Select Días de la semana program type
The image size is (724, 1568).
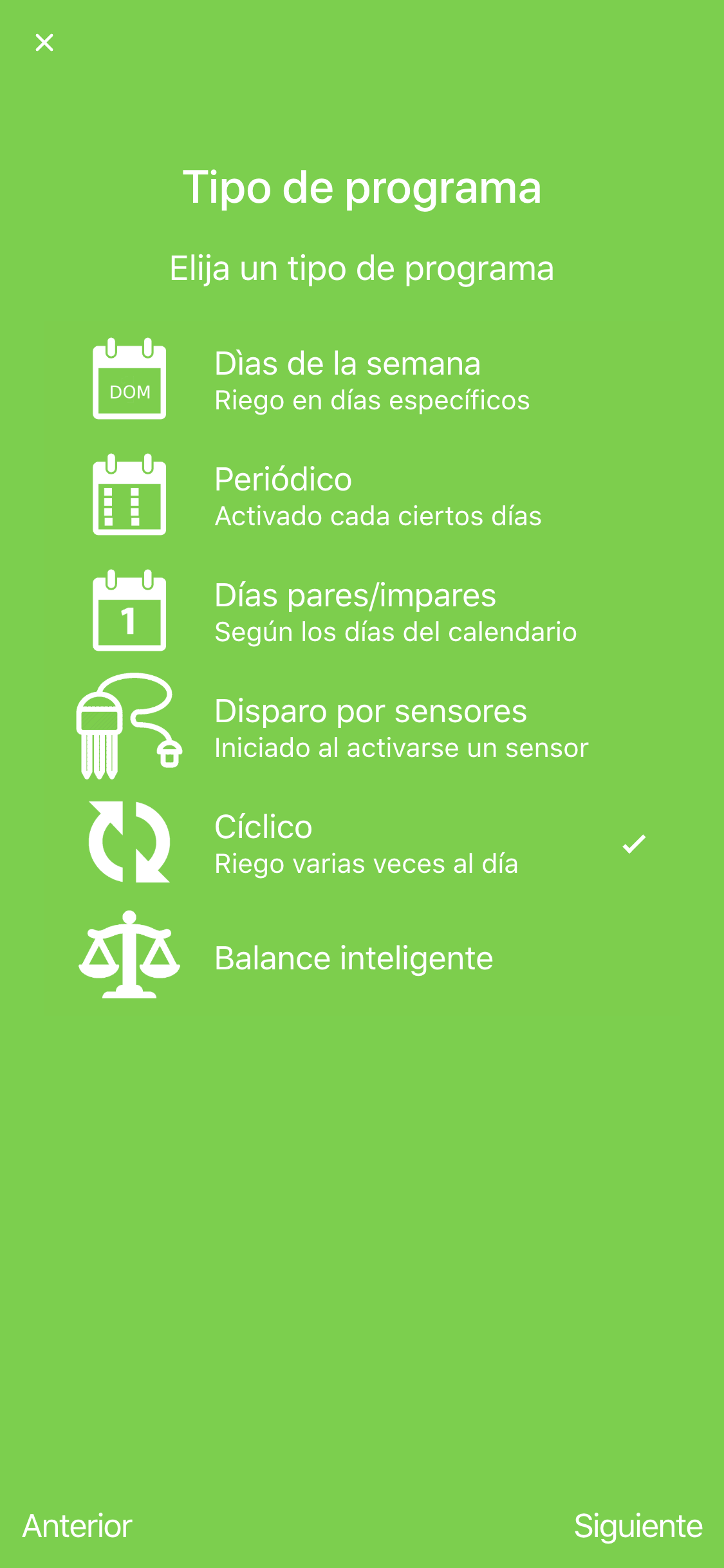360,380
